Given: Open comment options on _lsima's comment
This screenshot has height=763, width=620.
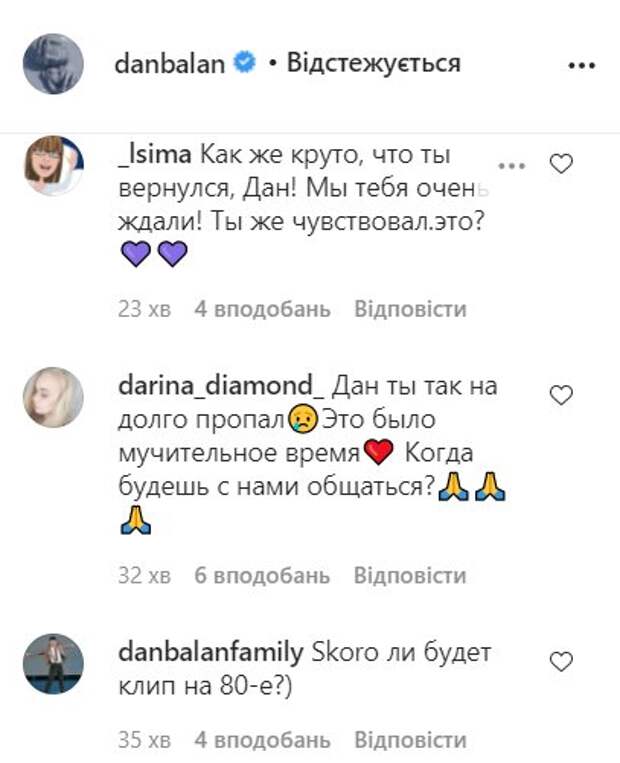Looking at the screenshot, I should (x=511, y=165).
